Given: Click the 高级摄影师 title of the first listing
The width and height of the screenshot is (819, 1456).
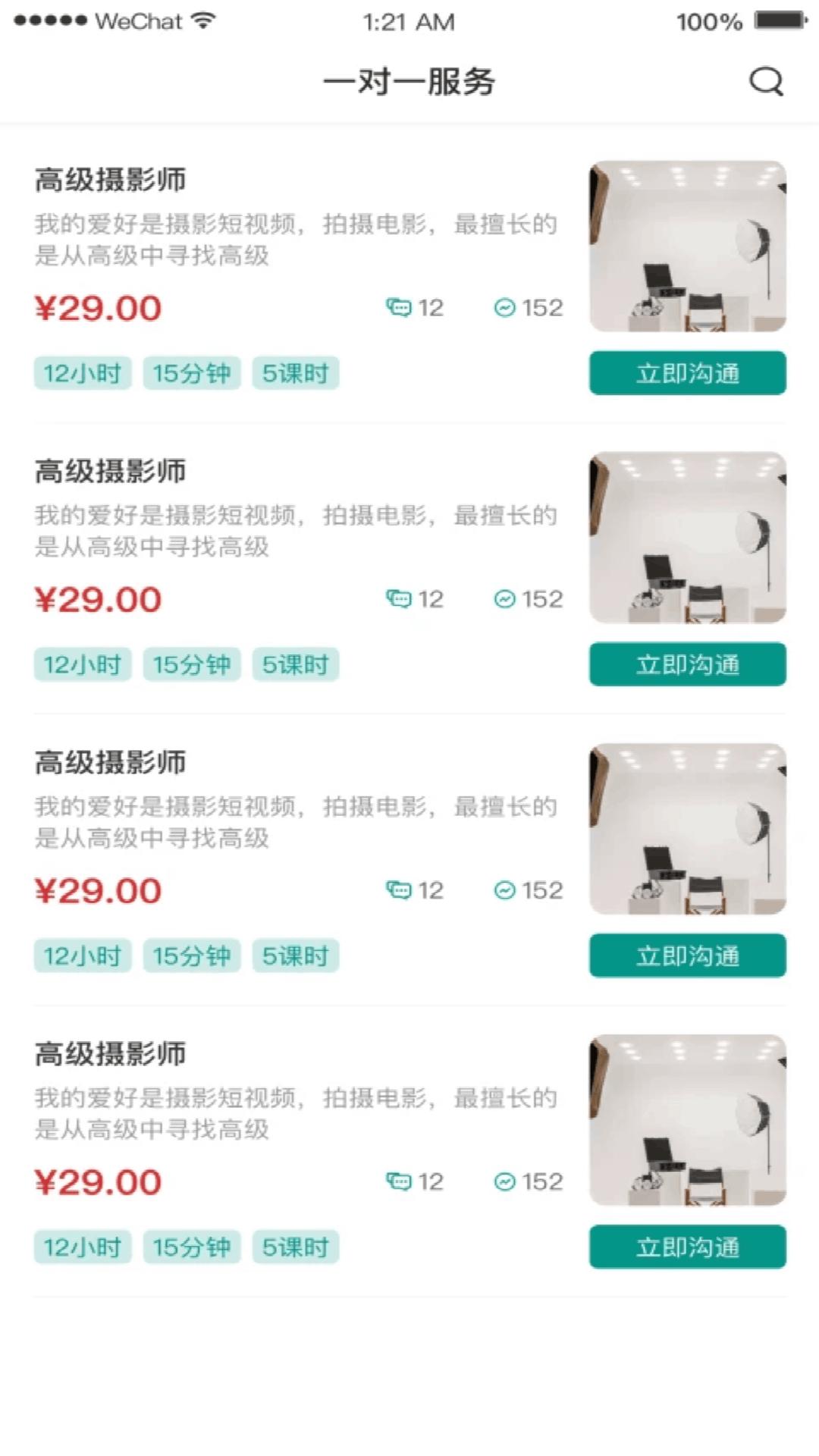Looking at the screenshot, I should tap(111, 180).
